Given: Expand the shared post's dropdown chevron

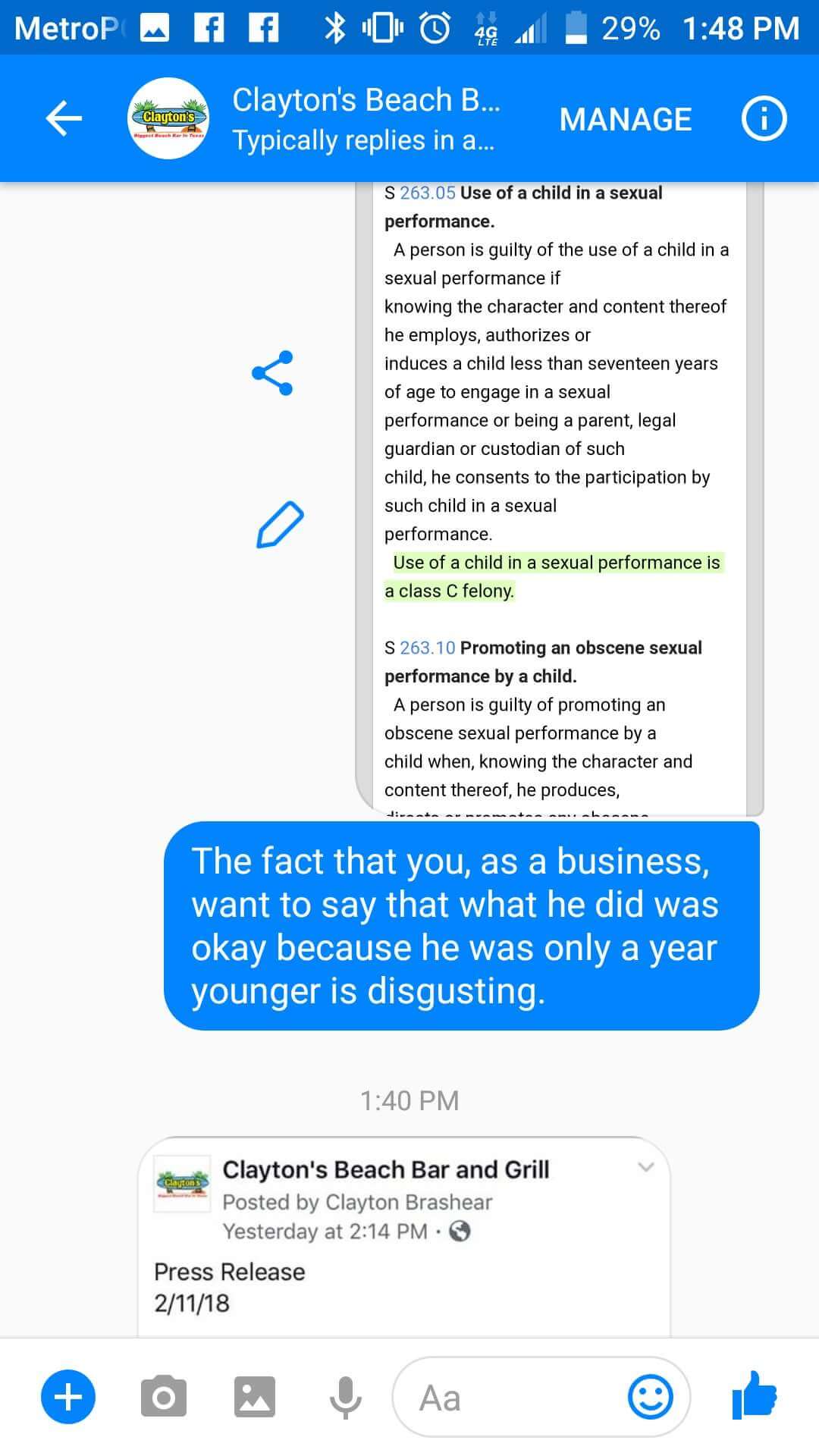Looking at the screenshot, I should 646,1167.
